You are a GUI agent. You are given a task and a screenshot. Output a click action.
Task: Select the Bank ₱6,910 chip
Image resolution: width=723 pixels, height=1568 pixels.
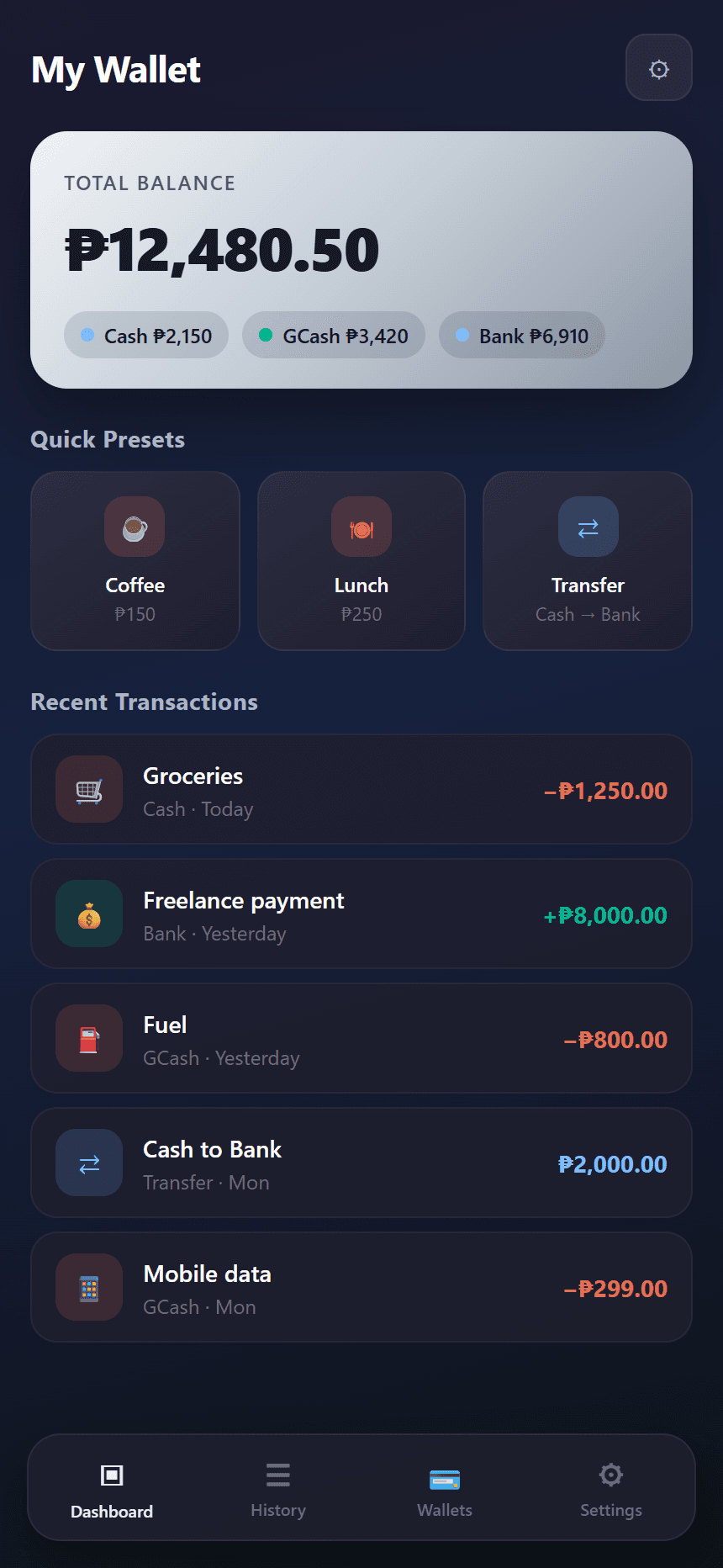(522, 335)
